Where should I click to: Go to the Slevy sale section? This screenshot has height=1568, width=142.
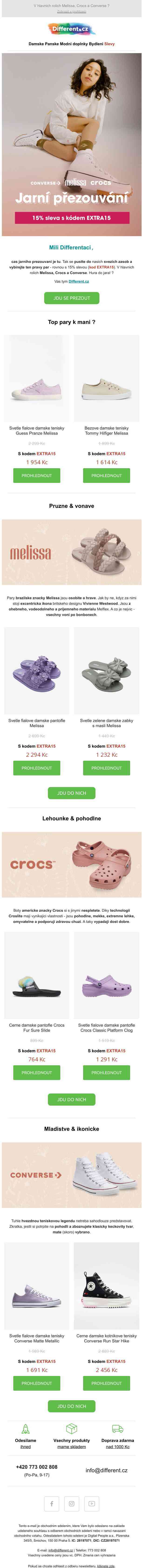[x=109, y=44]
